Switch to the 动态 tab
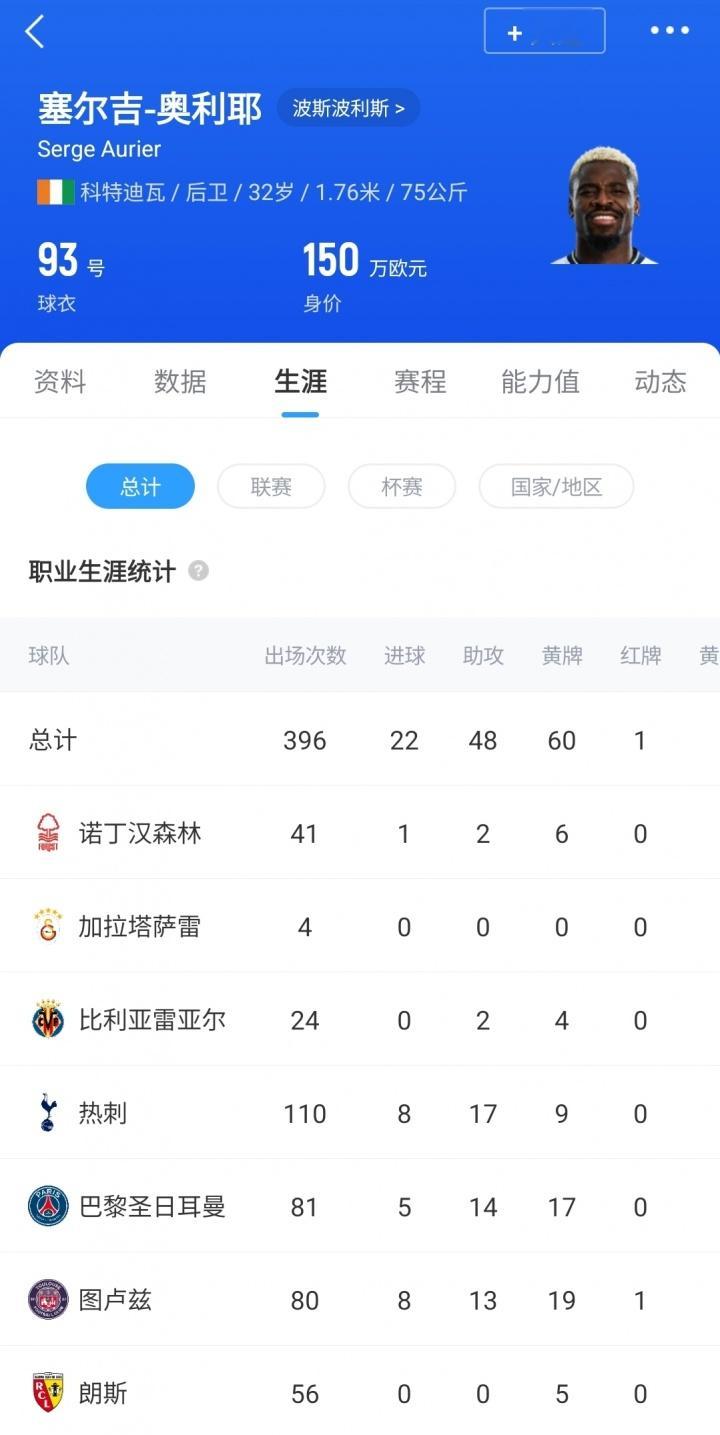 point(660,381)
